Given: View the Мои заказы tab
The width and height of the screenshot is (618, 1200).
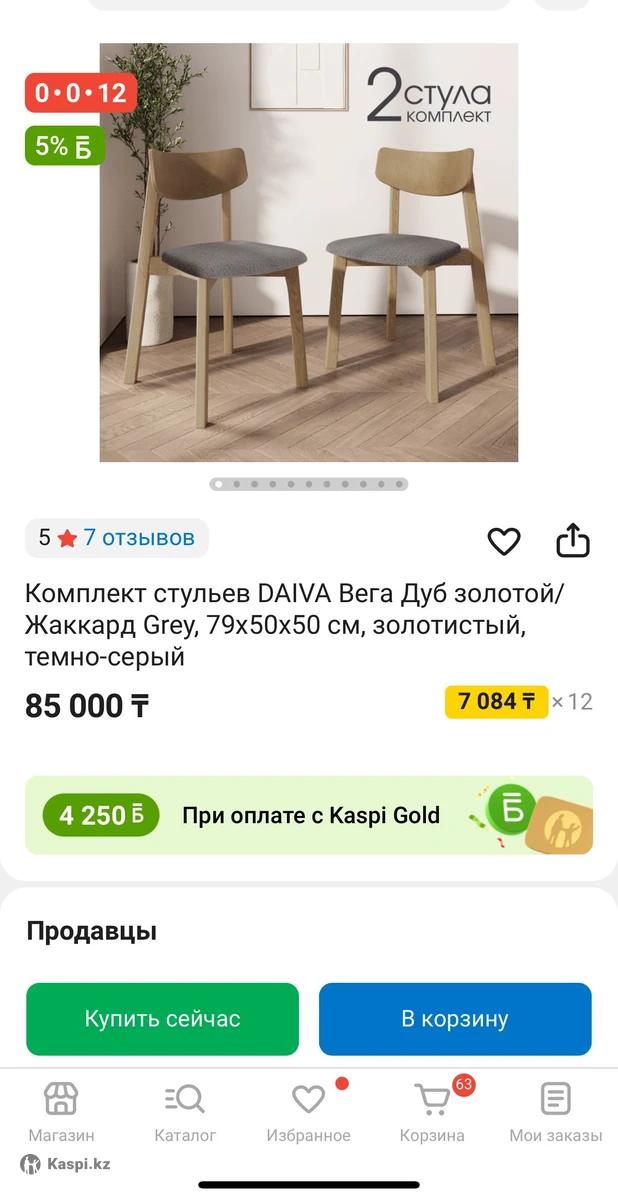Looking at the screenshot, I should (555, 1112).
